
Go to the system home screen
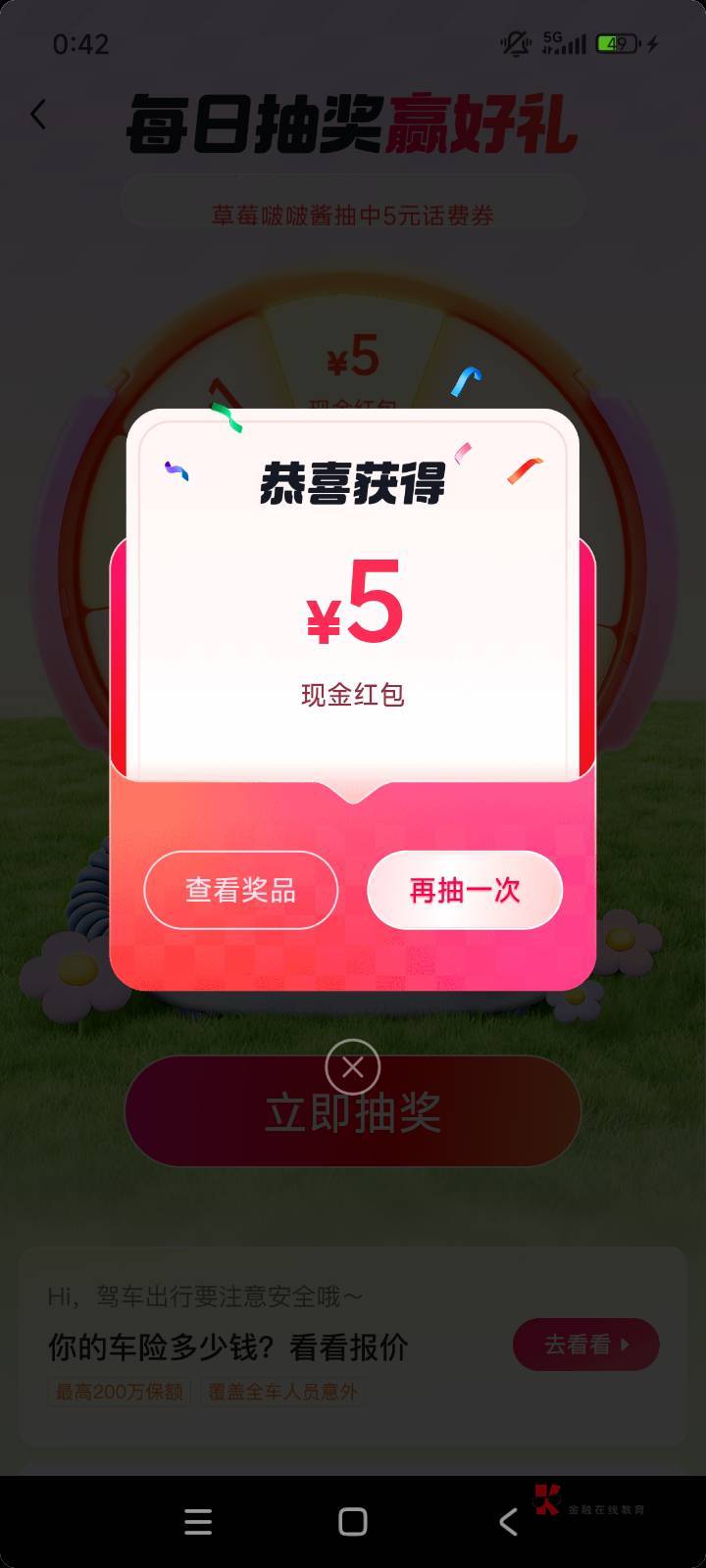pyautogui.click(x=353, y=1521)
